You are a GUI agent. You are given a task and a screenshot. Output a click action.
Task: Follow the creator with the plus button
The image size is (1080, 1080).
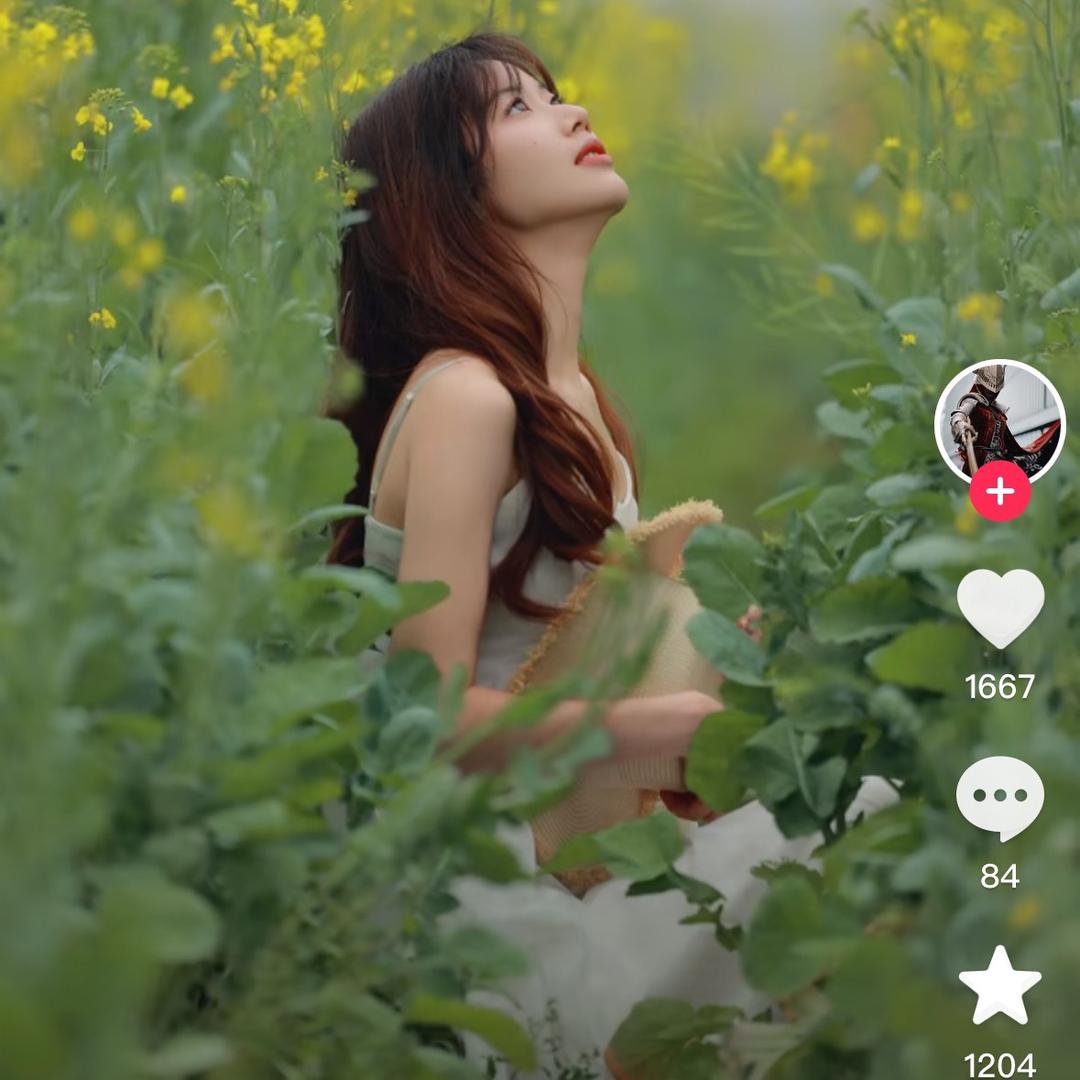(999, 491)
